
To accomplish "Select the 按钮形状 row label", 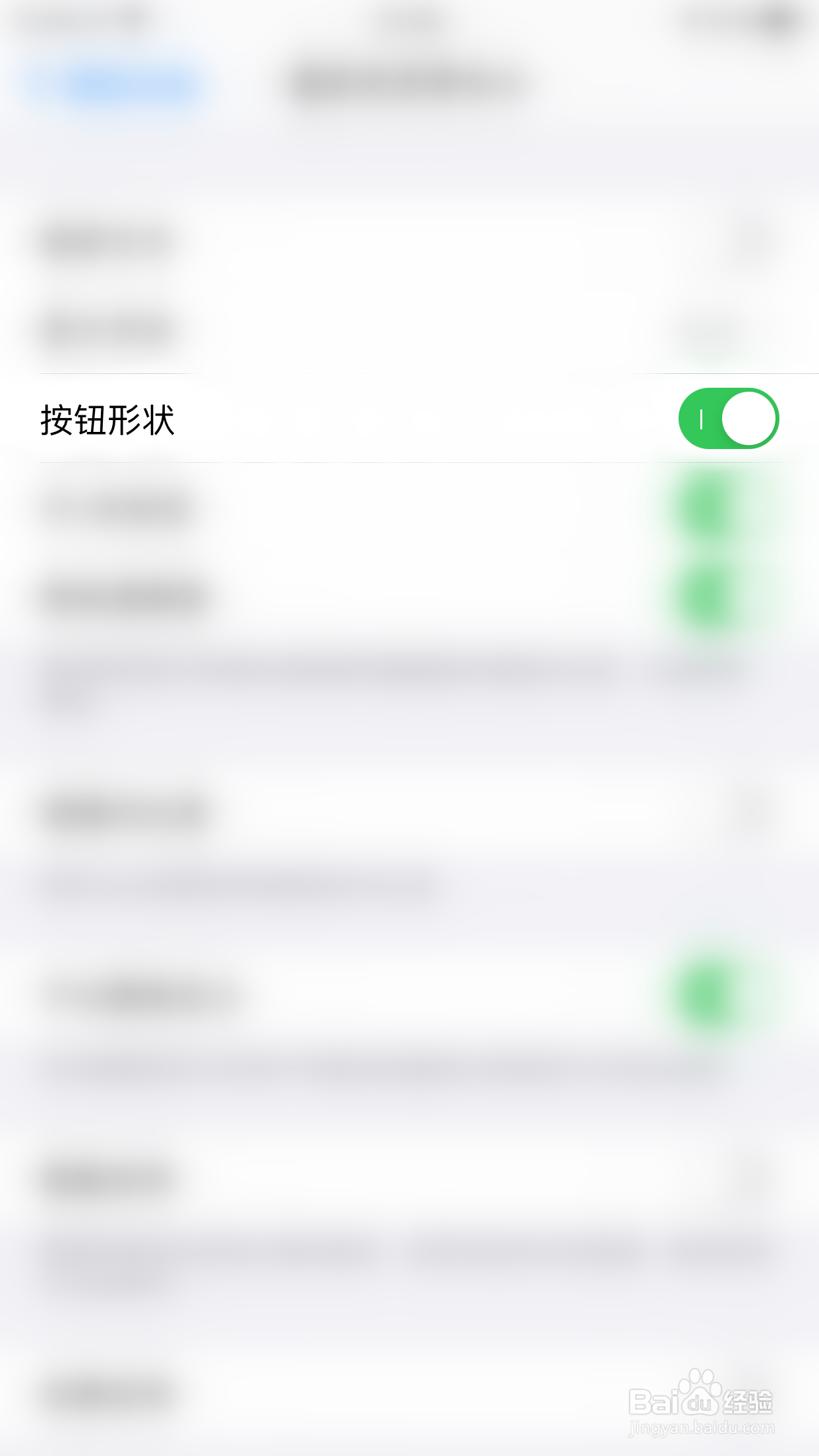I will coord(109,418).
